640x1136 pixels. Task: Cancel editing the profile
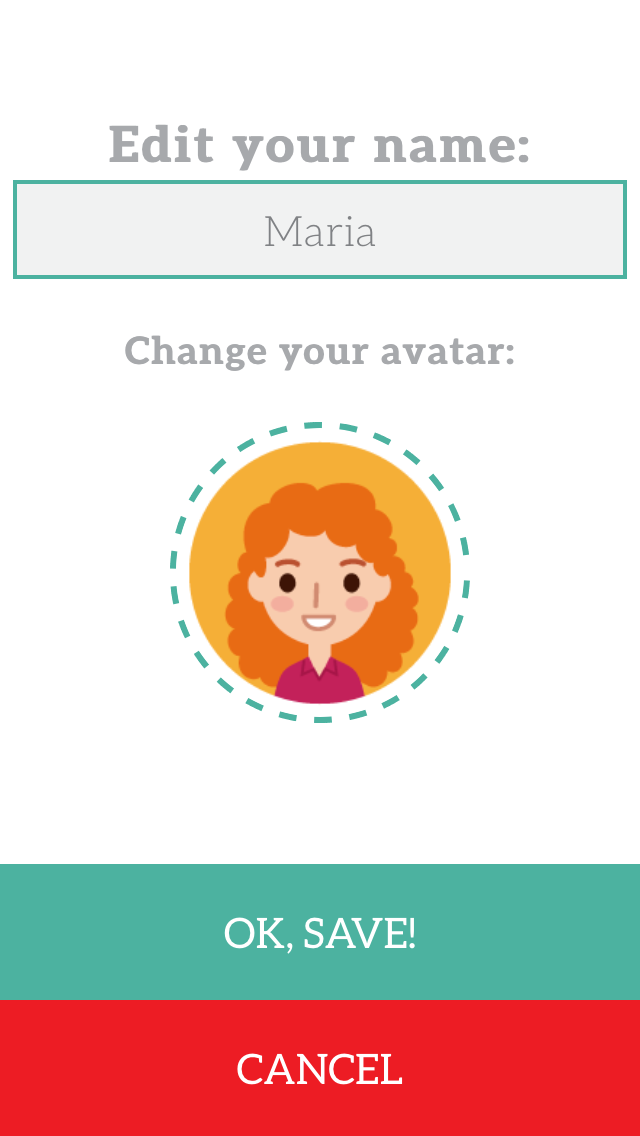[x=320, y=1068]
